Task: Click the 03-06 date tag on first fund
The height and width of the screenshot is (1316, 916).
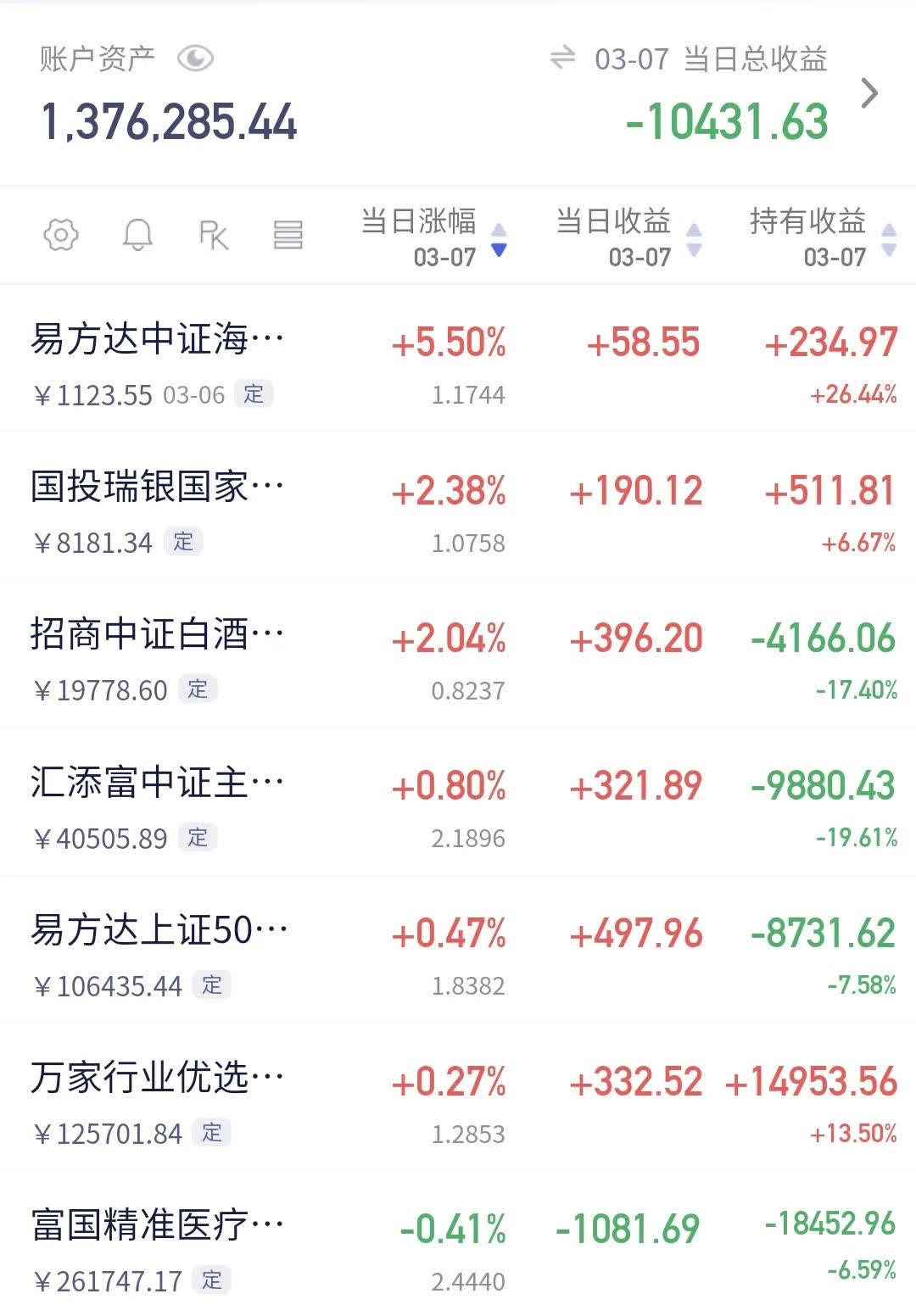Action: pos(194,393)
